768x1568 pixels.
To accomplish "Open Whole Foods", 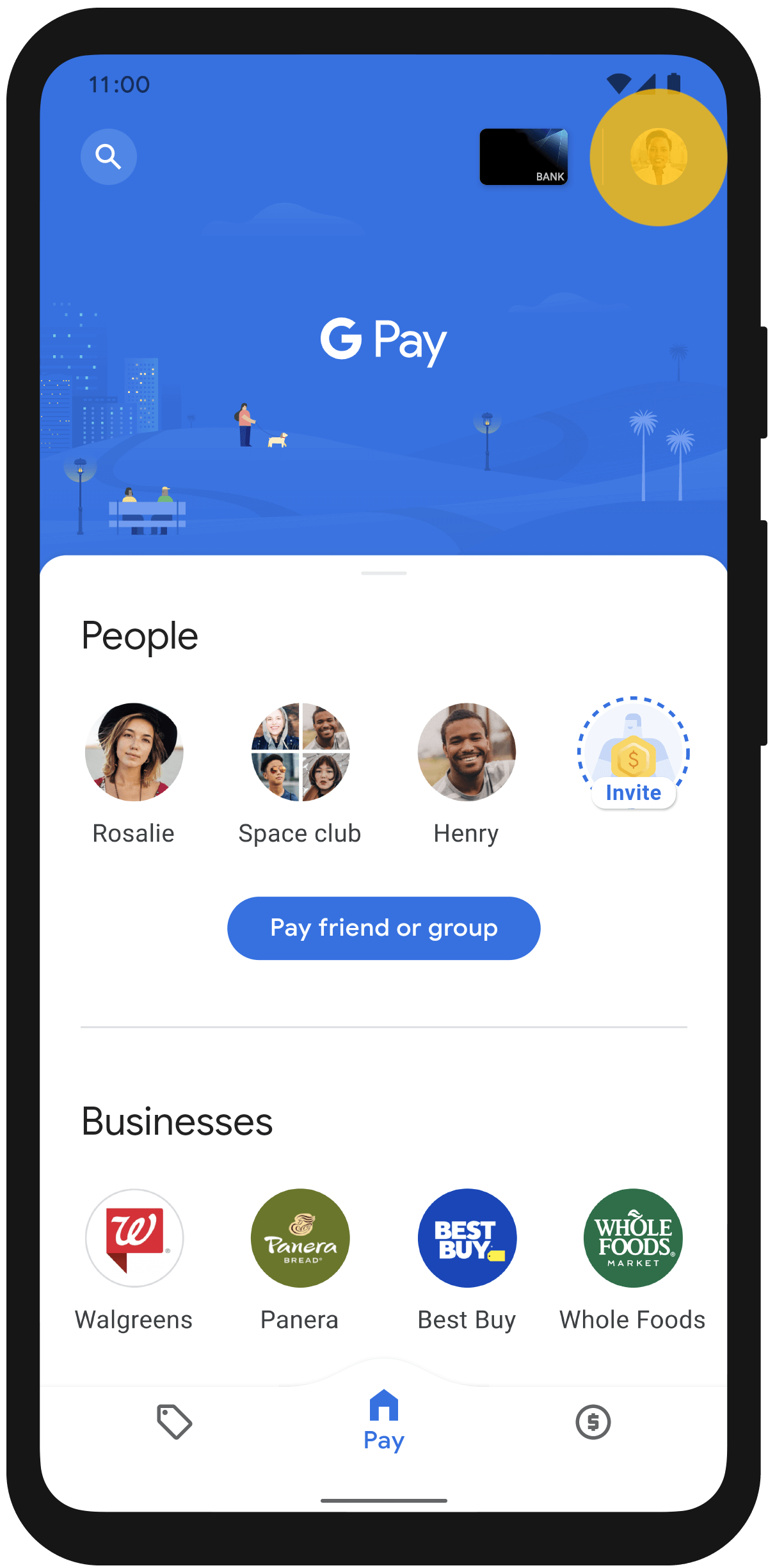I will [633, 1238].
